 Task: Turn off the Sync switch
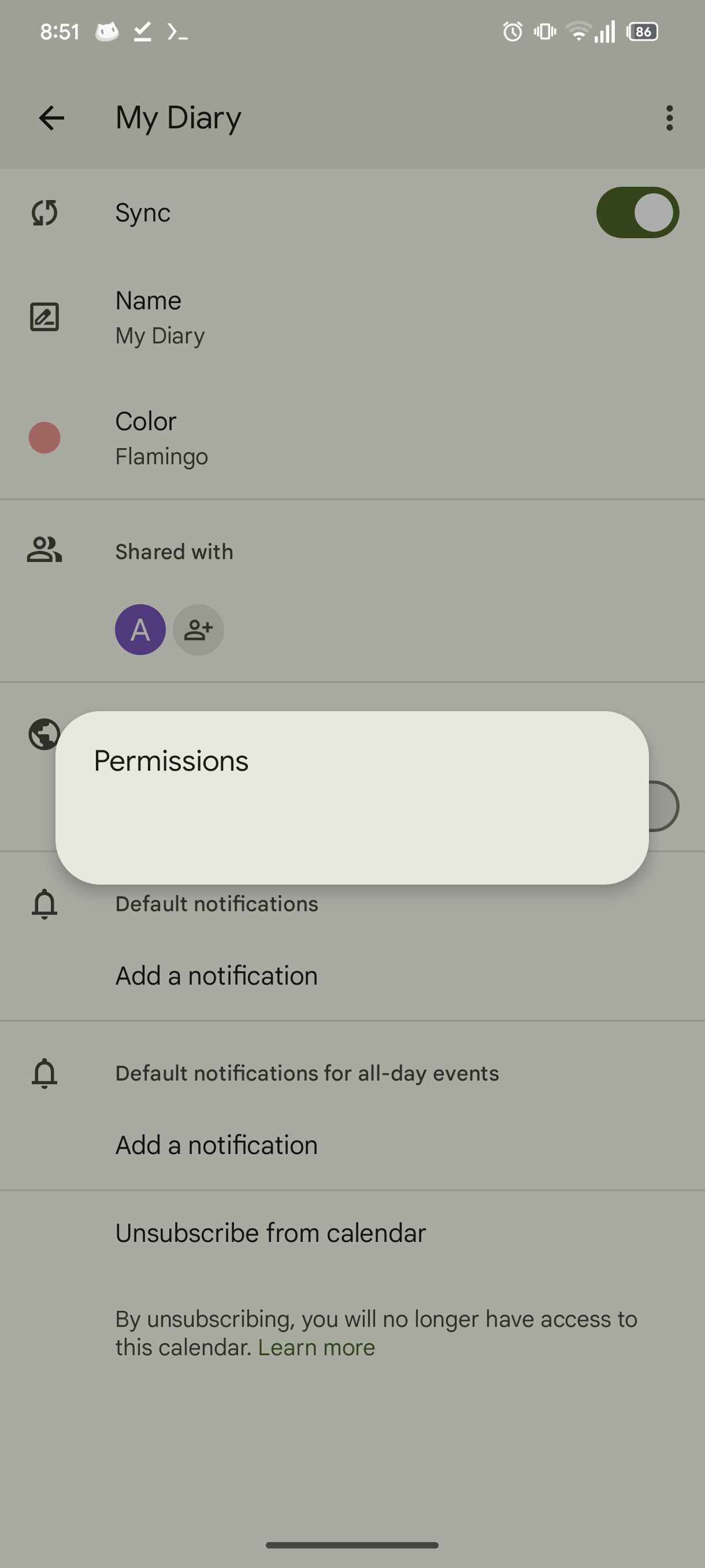tap(637, 212)
